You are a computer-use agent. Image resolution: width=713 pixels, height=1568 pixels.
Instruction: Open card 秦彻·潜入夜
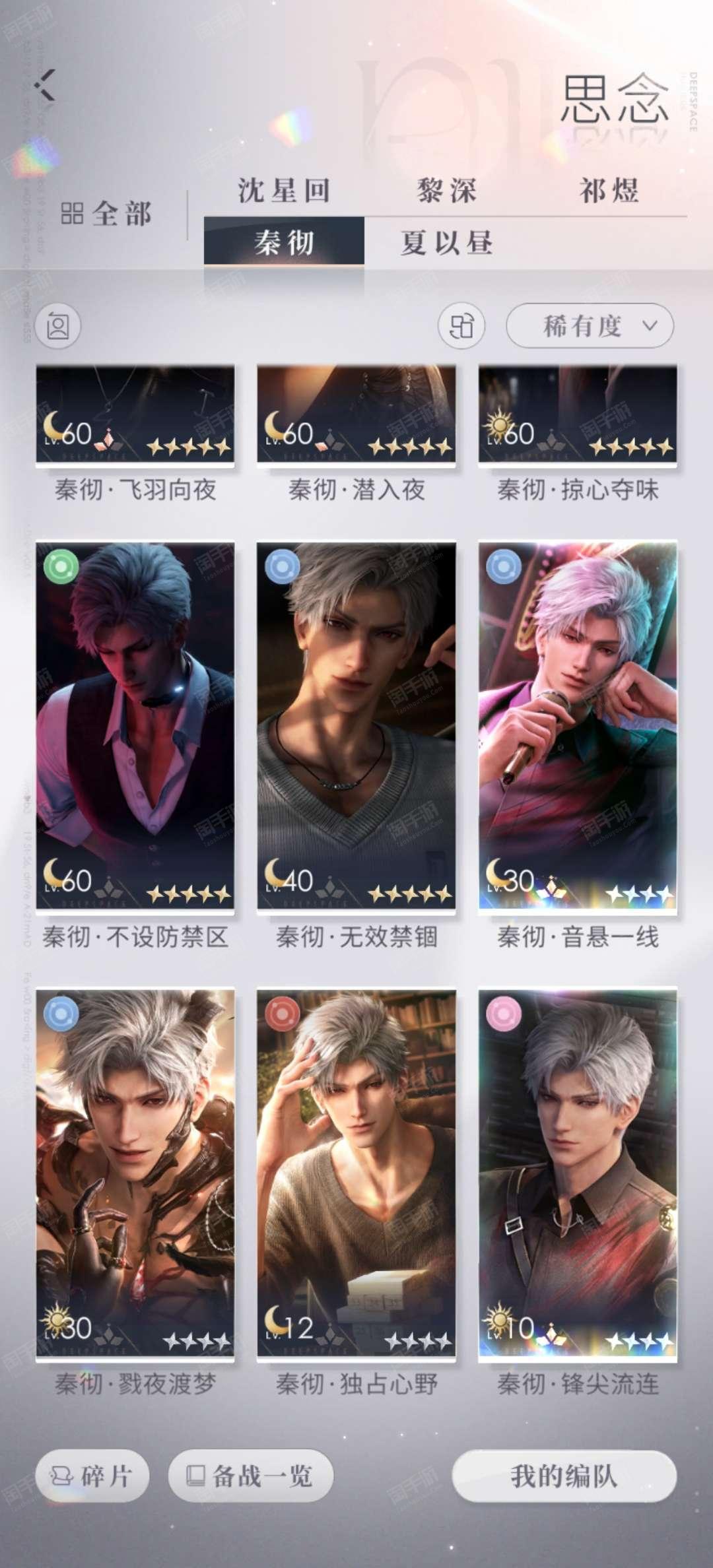click(x=356, y=433)
